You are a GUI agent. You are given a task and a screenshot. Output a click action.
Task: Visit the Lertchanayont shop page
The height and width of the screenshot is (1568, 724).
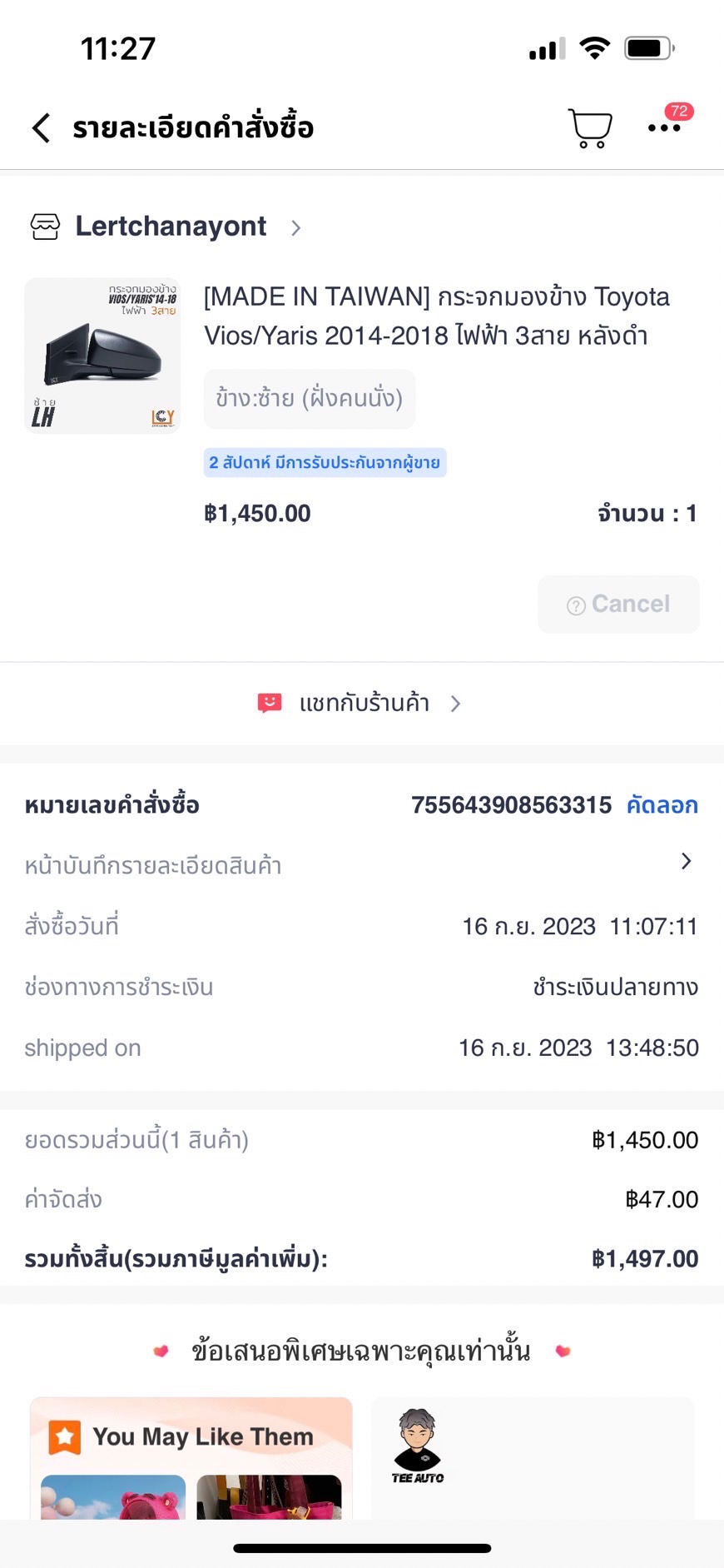(171, 226)
